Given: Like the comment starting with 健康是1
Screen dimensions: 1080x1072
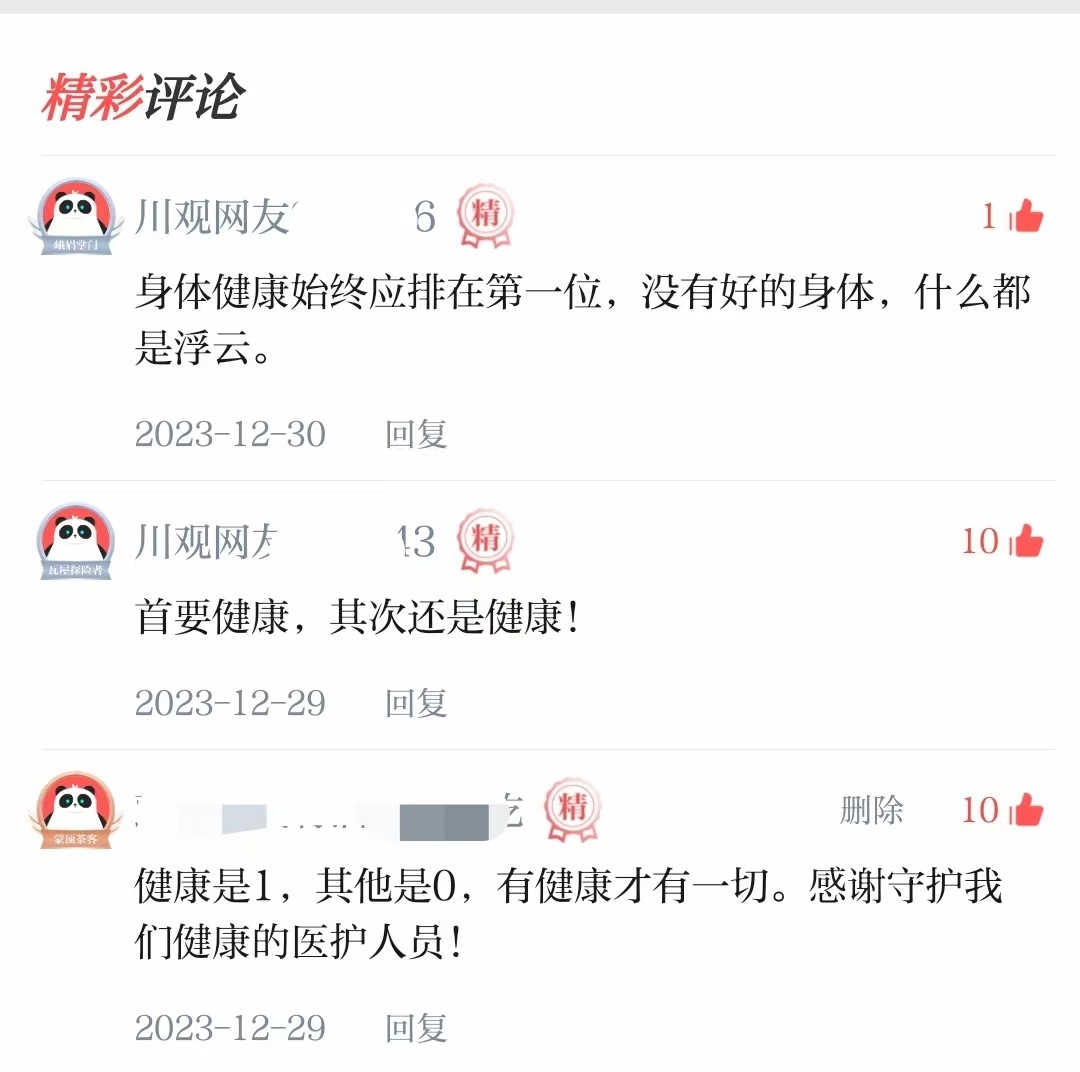Looking at the screenshot, I should click(1025, 811).
